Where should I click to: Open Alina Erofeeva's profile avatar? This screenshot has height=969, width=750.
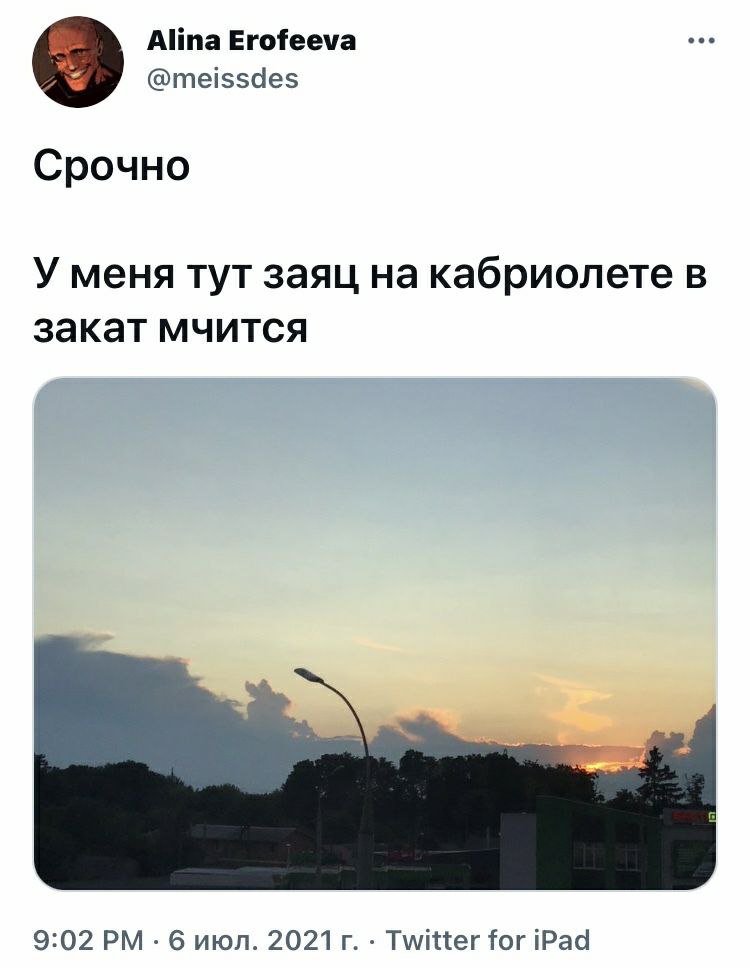pyautogui.click(x=79, y=63)
